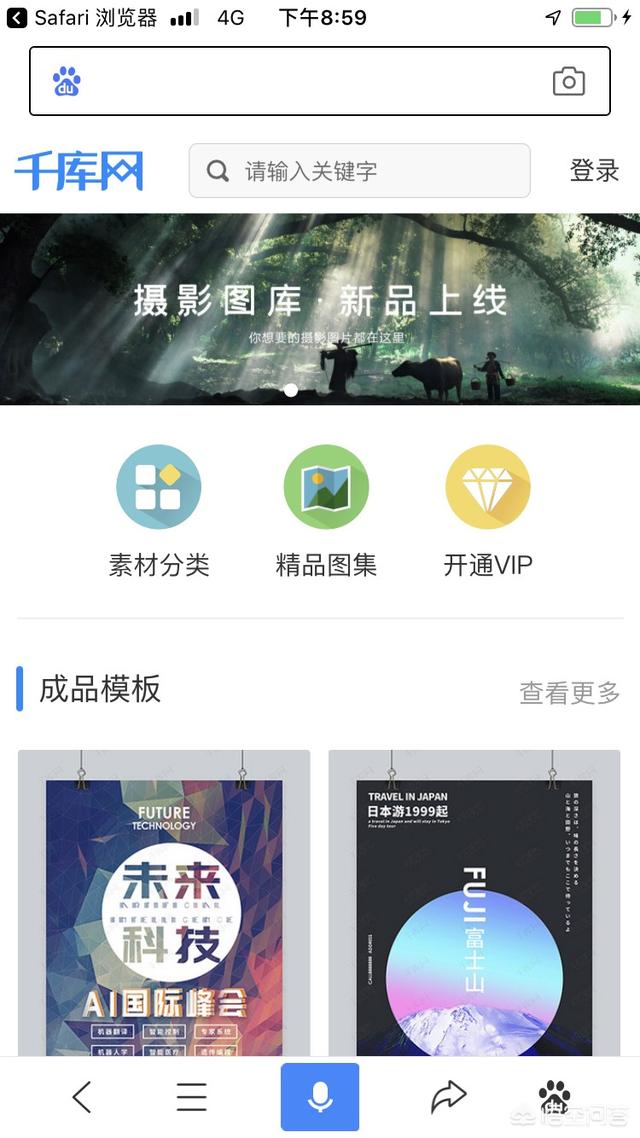
Task: Open the 未来科技 AI国际峰会 poster template
Action: pos(164,905)
